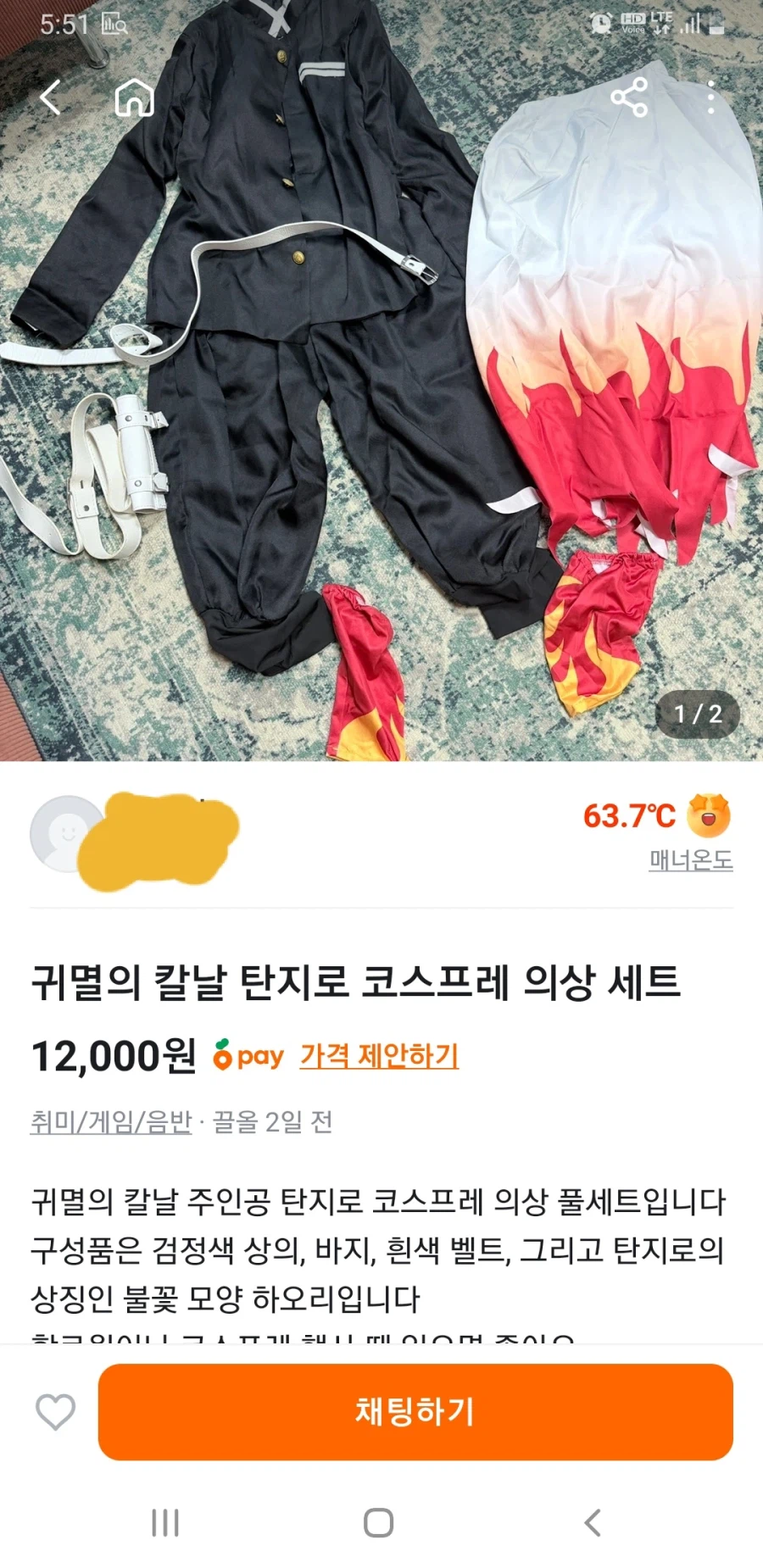Viewport: 763px width, 1568px height.
Task: Open the home screen via house icon
Action: (131, 99)
